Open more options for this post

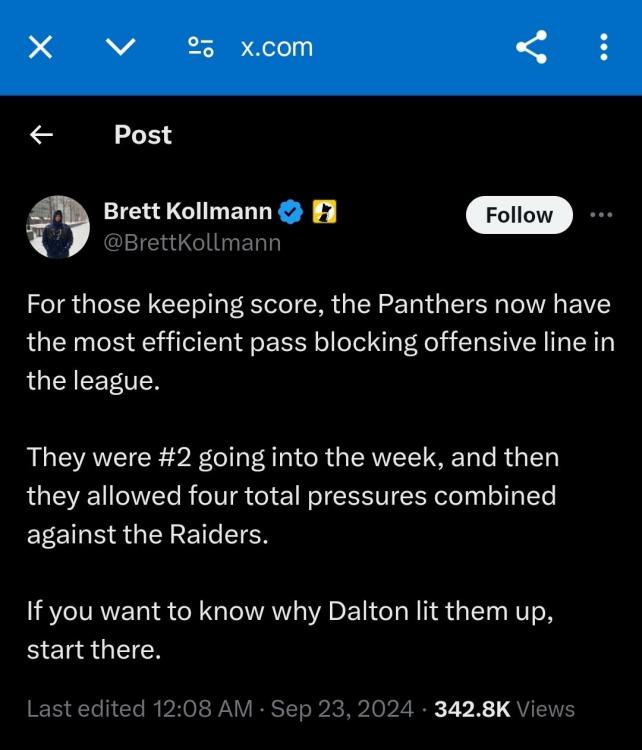[601, 215]
